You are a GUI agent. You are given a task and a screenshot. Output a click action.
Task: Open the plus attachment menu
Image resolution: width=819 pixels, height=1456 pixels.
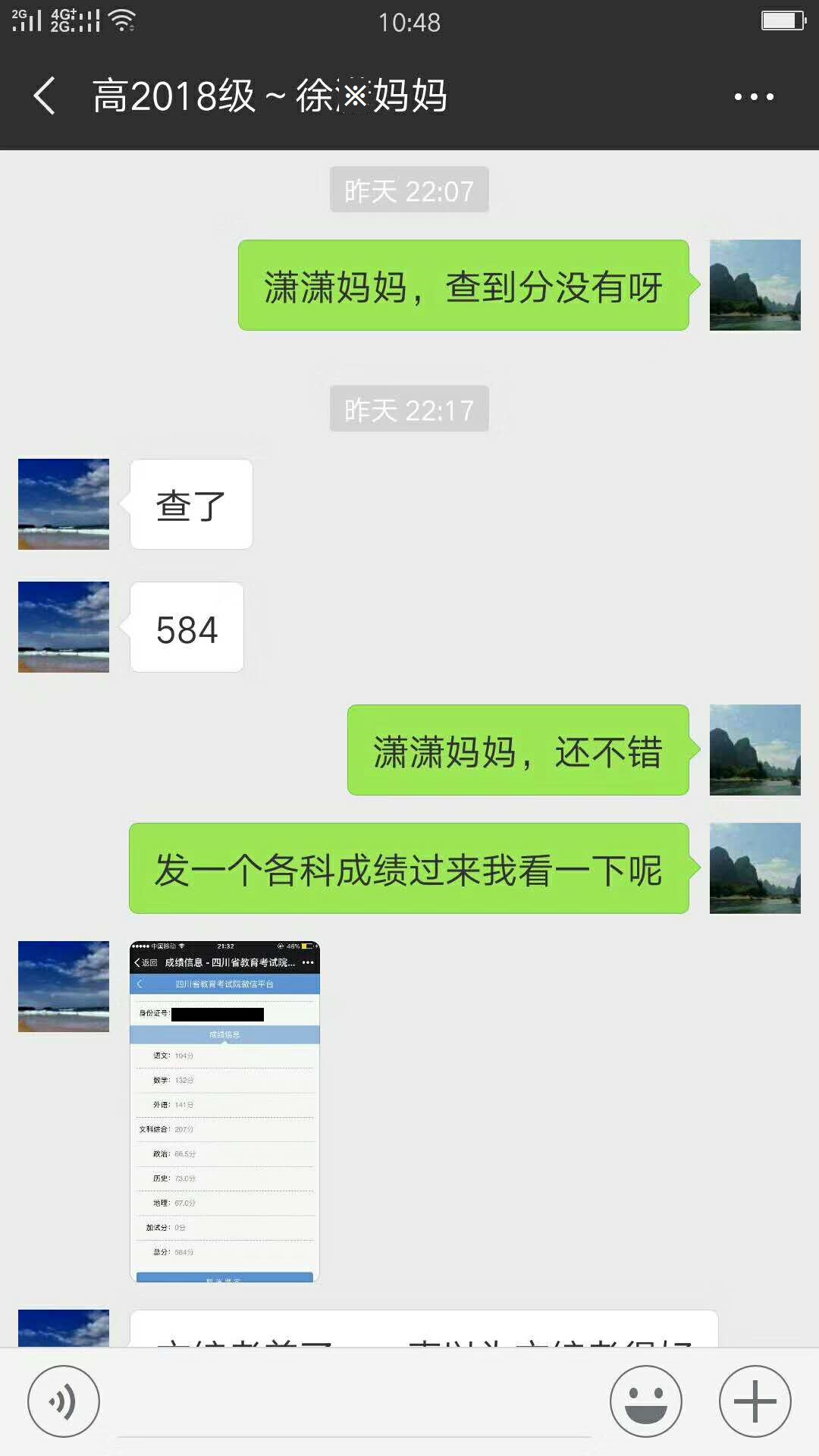click(755, 1401)
